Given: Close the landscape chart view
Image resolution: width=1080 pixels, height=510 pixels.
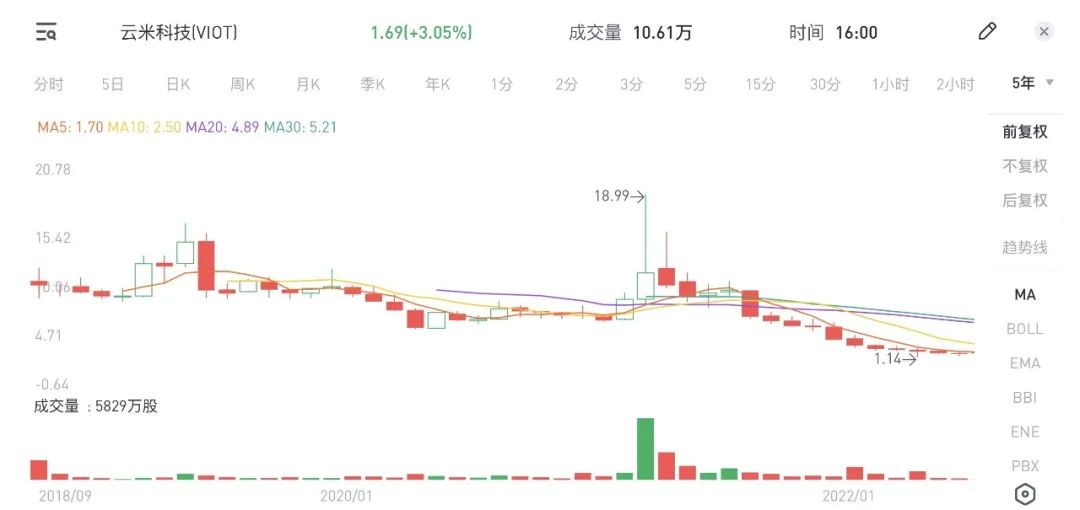Looking at the screenshot, I should tap(1044, 32).
